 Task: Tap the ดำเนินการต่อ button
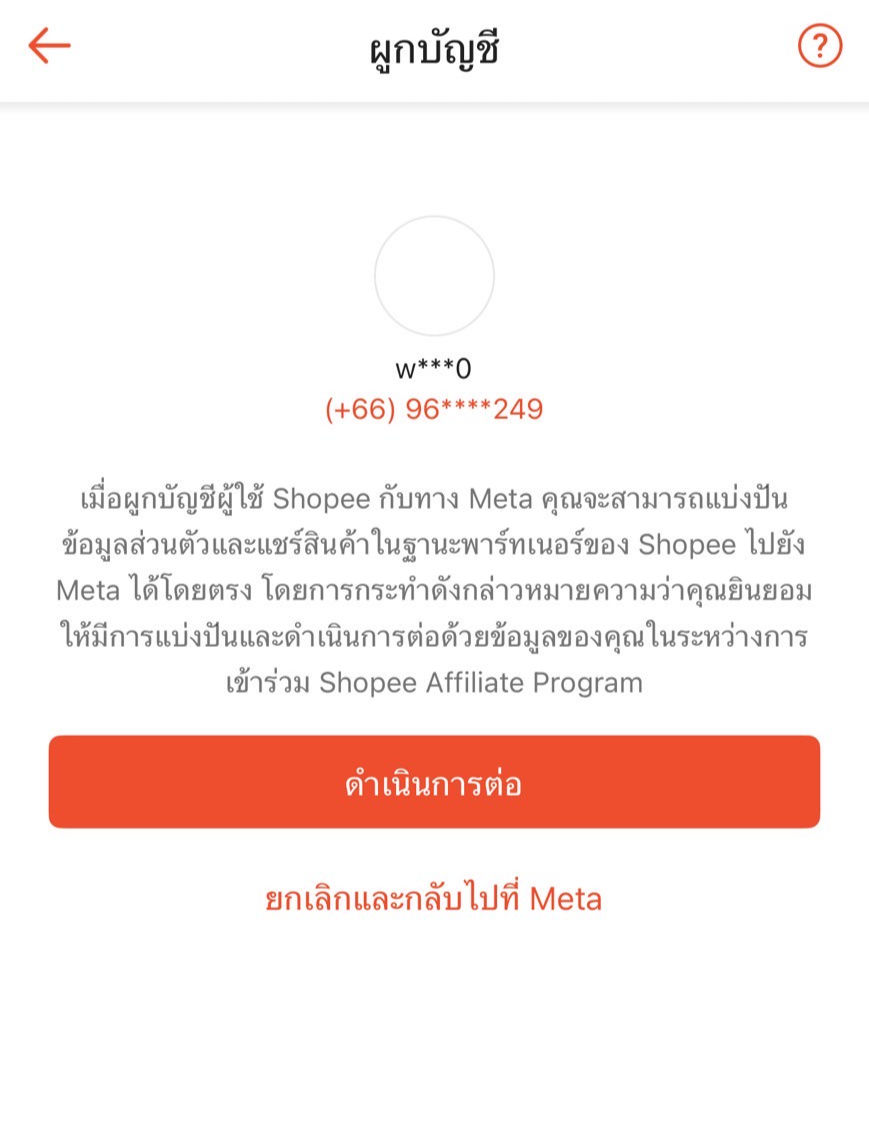pyautogui.click(x=434, y=782)
